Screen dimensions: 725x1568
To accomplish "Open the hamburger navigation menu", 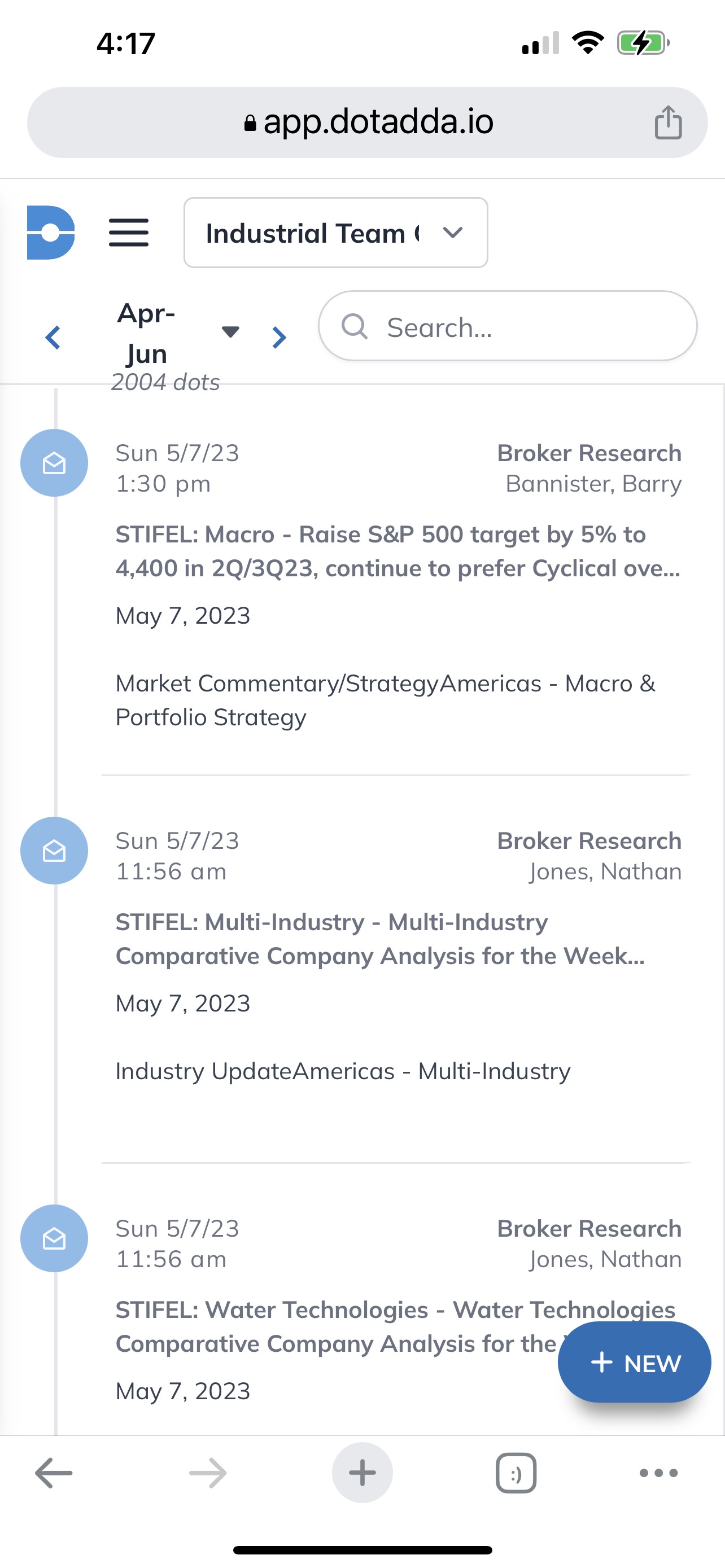I will pyautogui.click(x=128, y=233).
